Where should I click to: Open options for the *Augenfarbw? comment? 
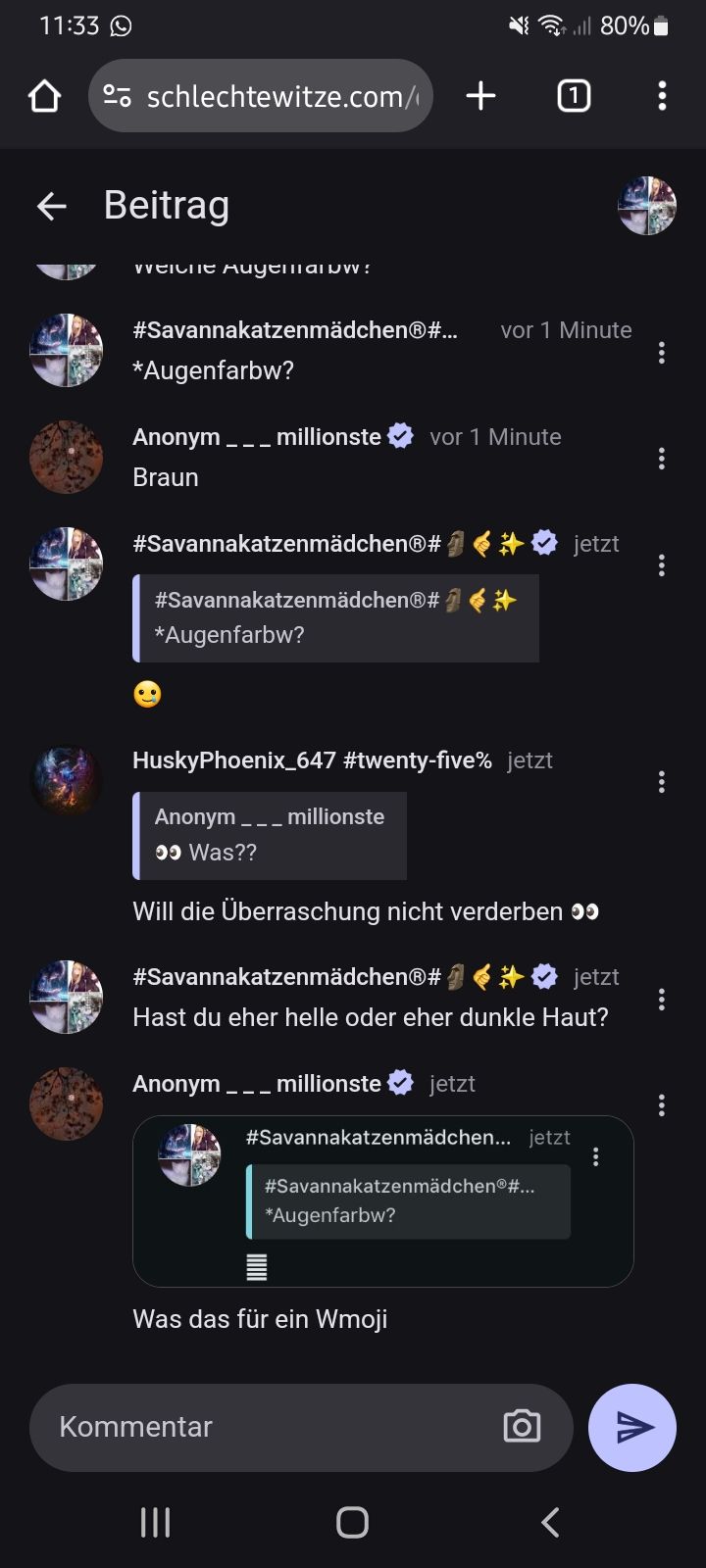[x=662, y=353]
